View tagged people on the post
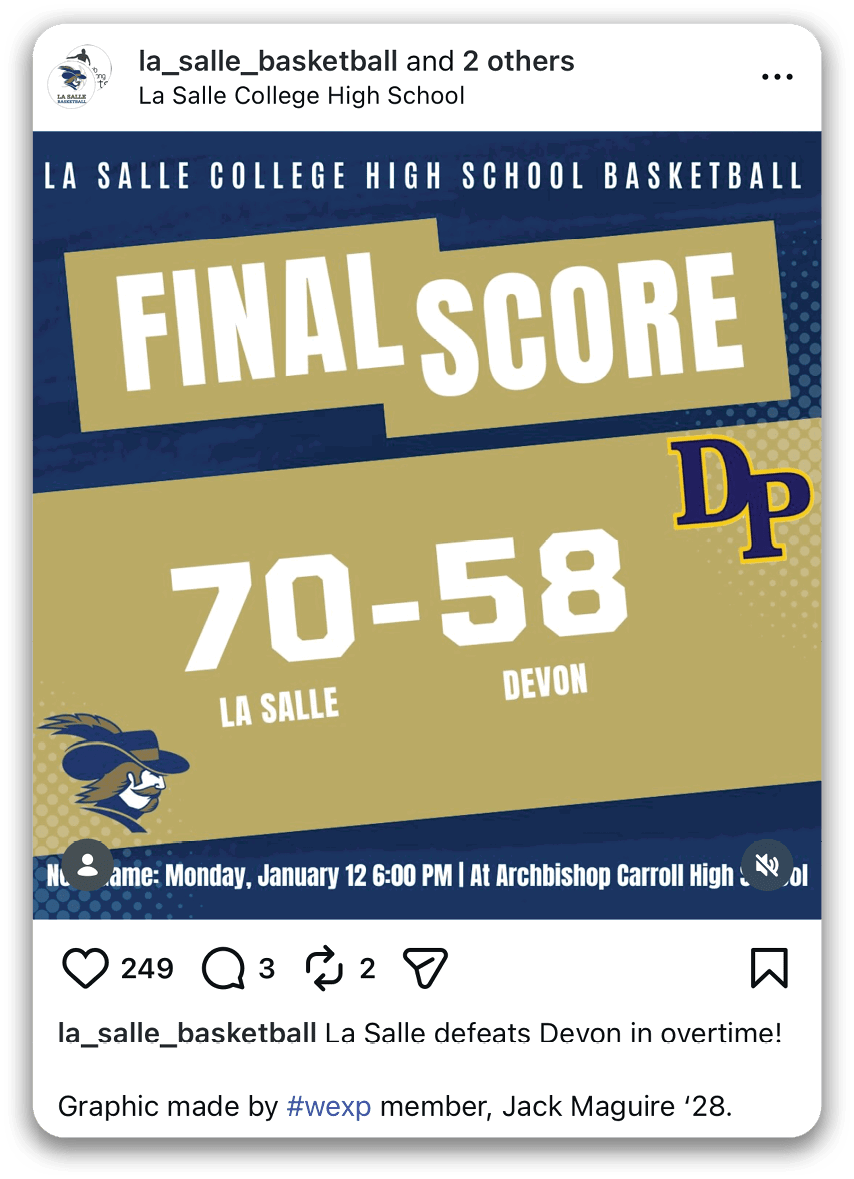The height and width of the screenshot is (1179, 854). coord(87,865)
